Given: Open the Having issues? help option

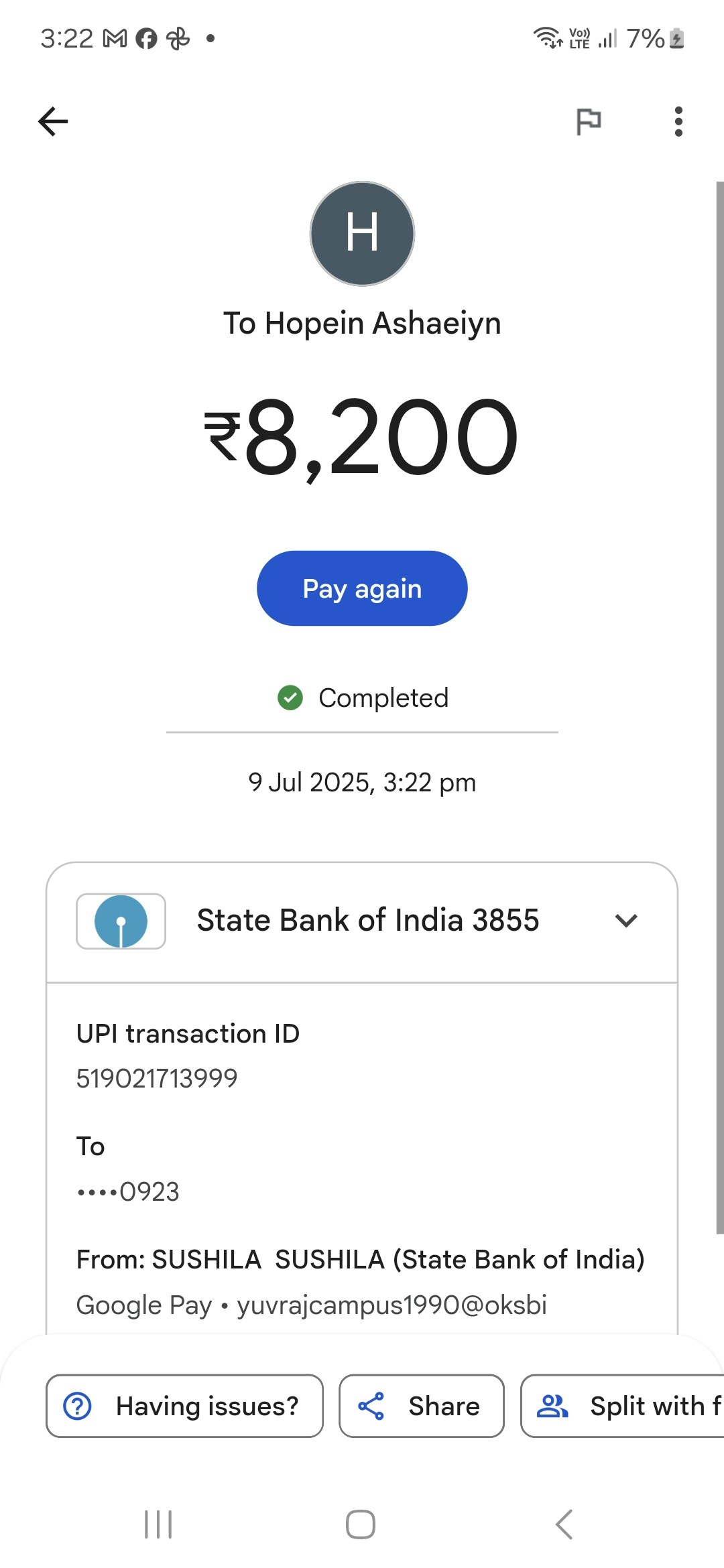Looking at the screenshot, I should (184, 1406).
